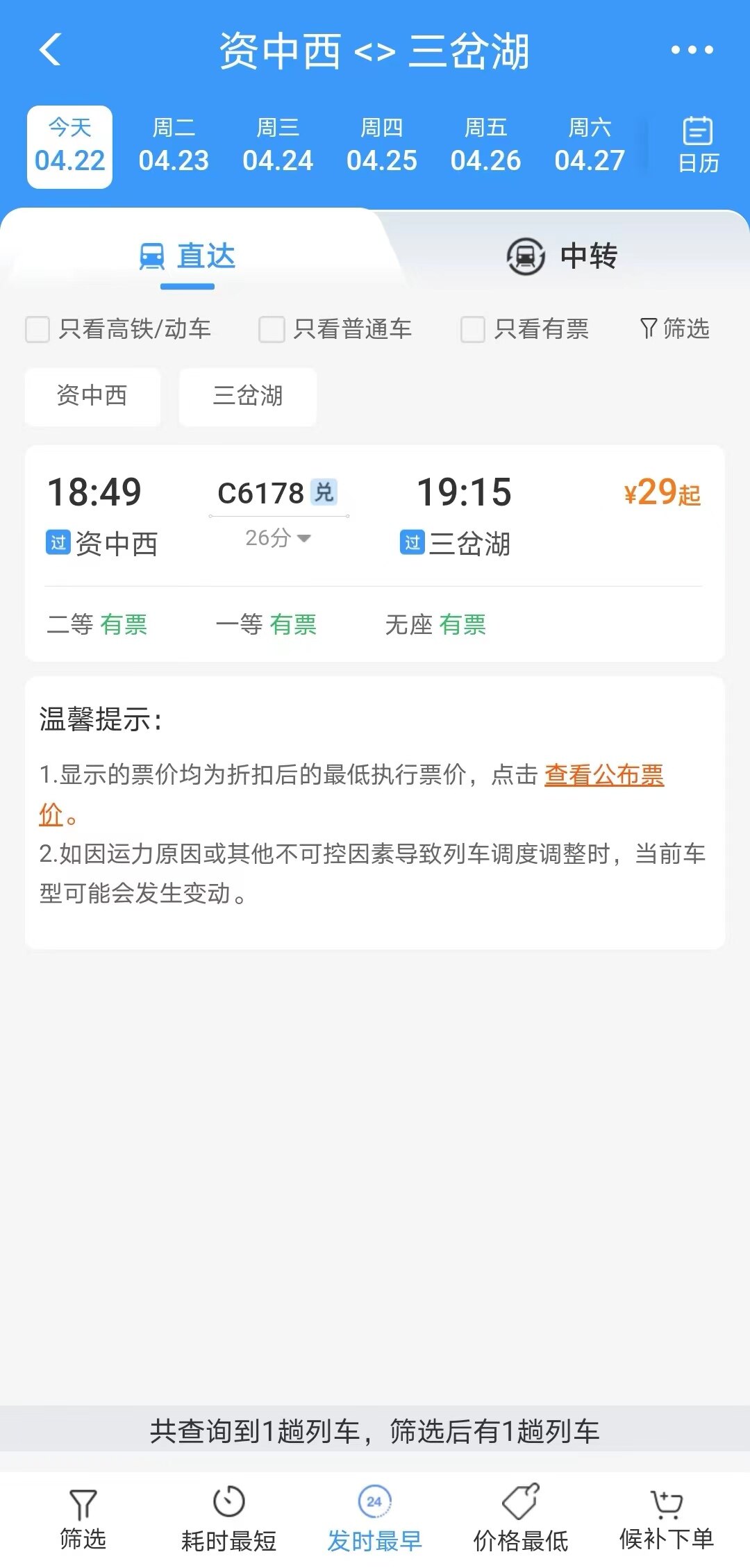Go back using the top-left arrow

(51, 50)
